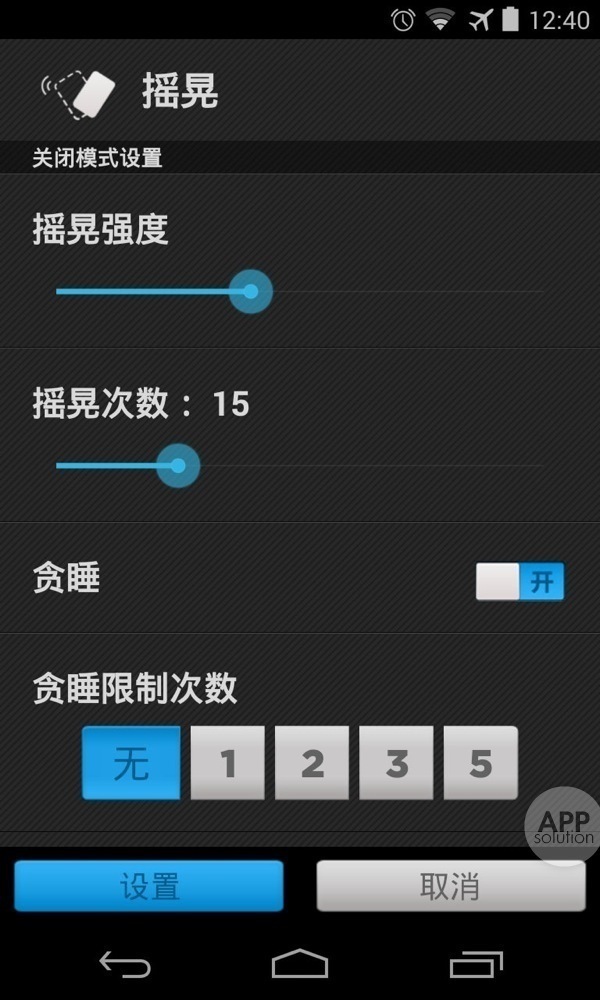Set snooze limit to 2
Image resolution: width=600 pixels, height=1000 pixels.
[x=312, y=763]
